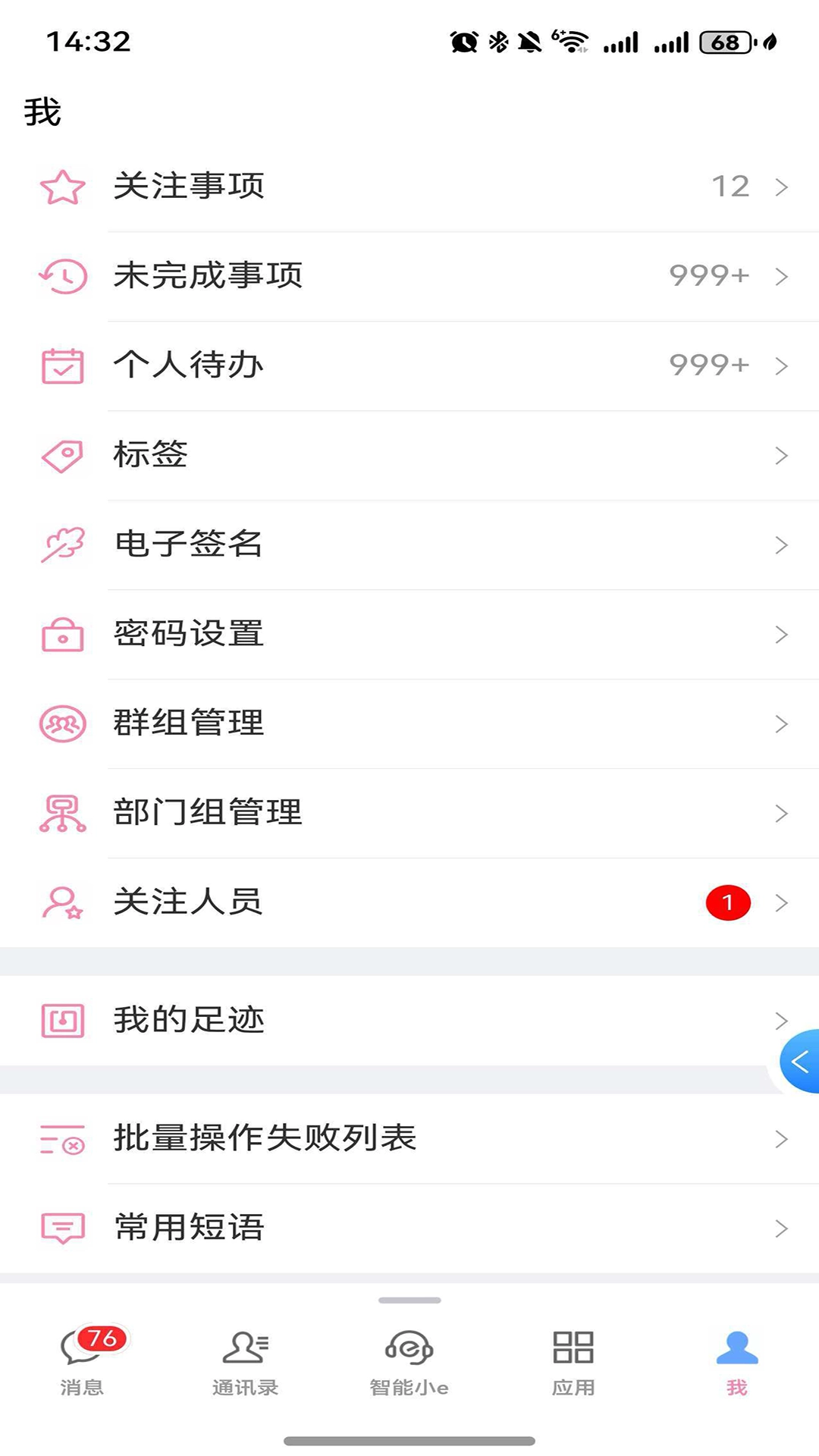Go to 标签 page
819x1456 pixels.
(409, 455)
